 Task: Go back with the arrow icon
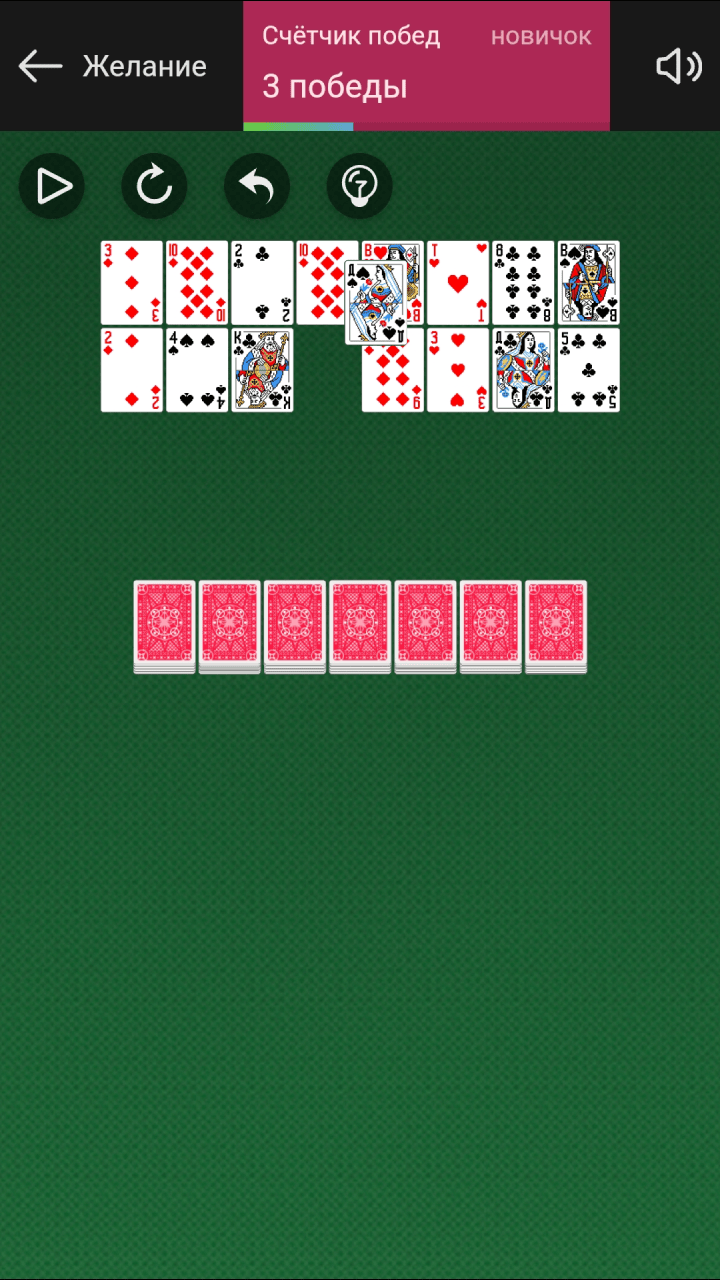[x=41, y=67]
